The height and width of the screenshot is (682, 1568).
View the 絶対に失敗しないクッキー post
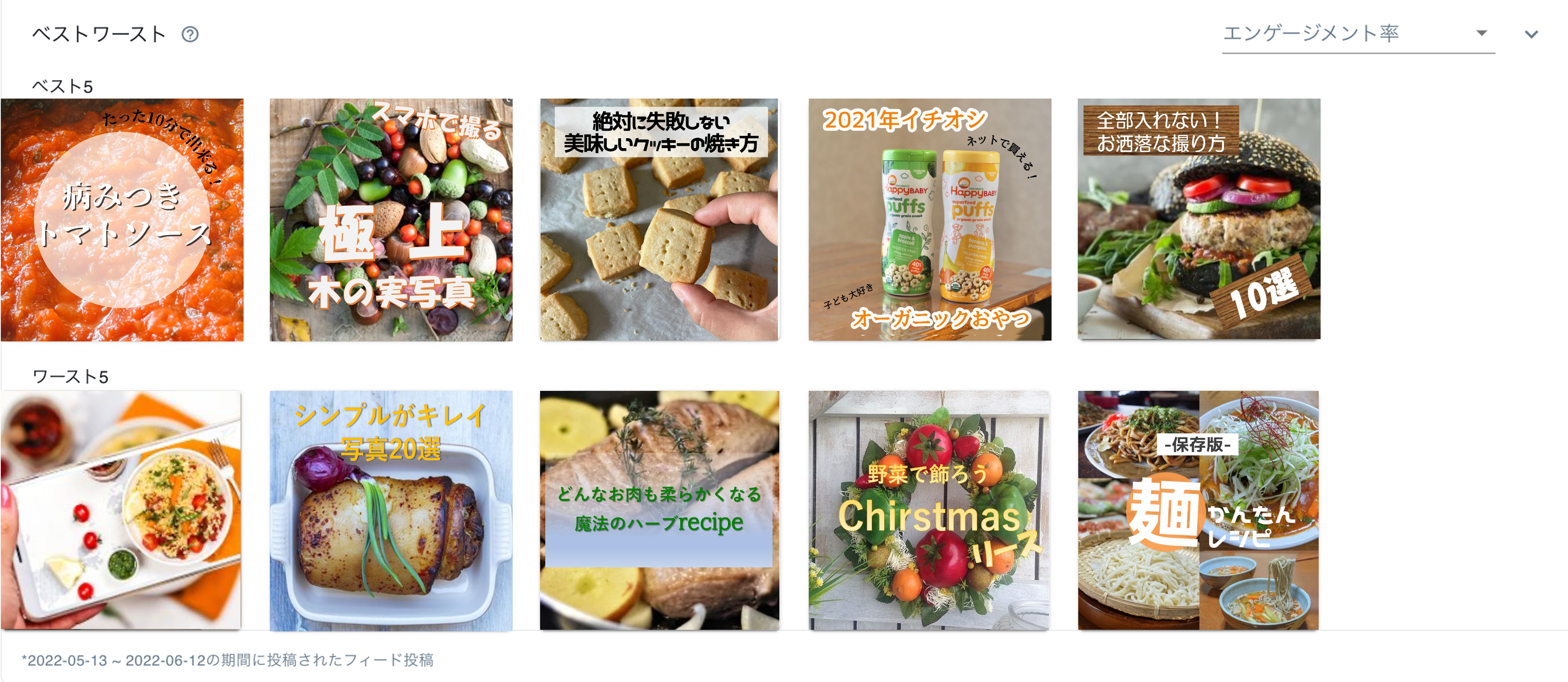coord(659,220)
